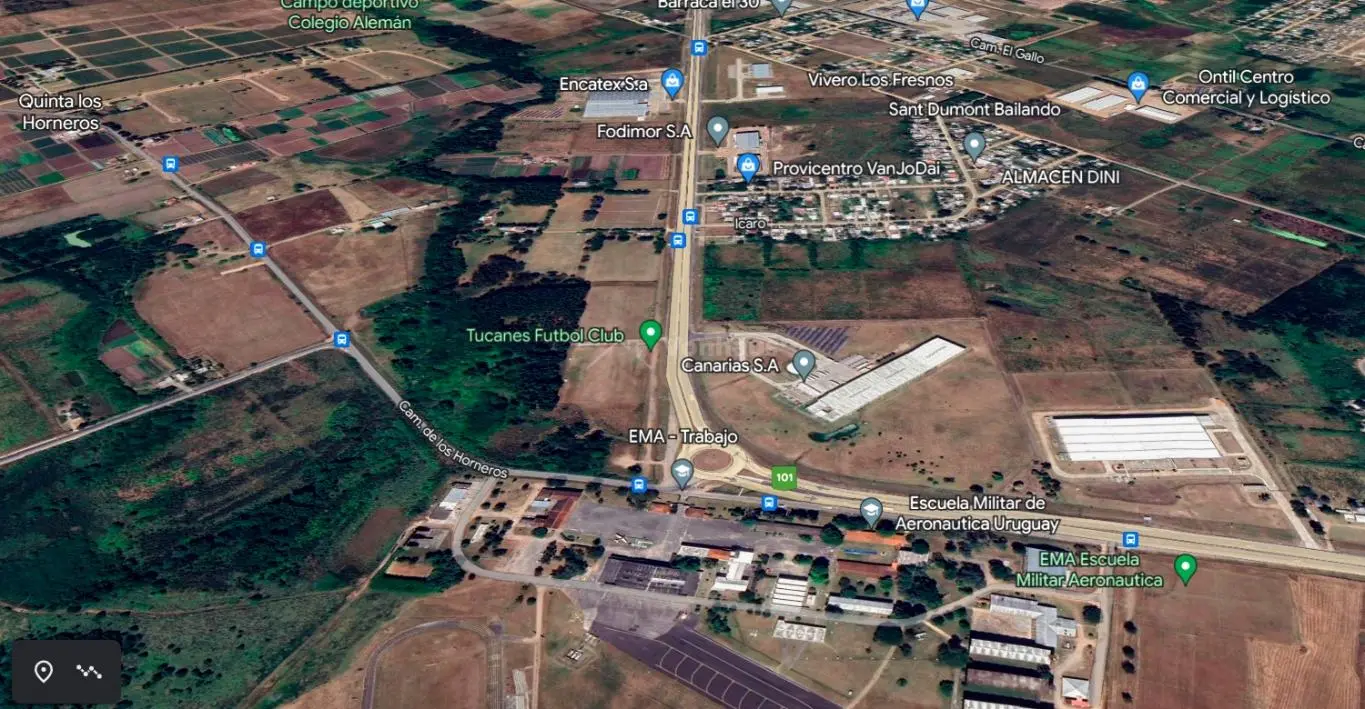Select the Encatex S.a shopping pin

coord(672,82)
